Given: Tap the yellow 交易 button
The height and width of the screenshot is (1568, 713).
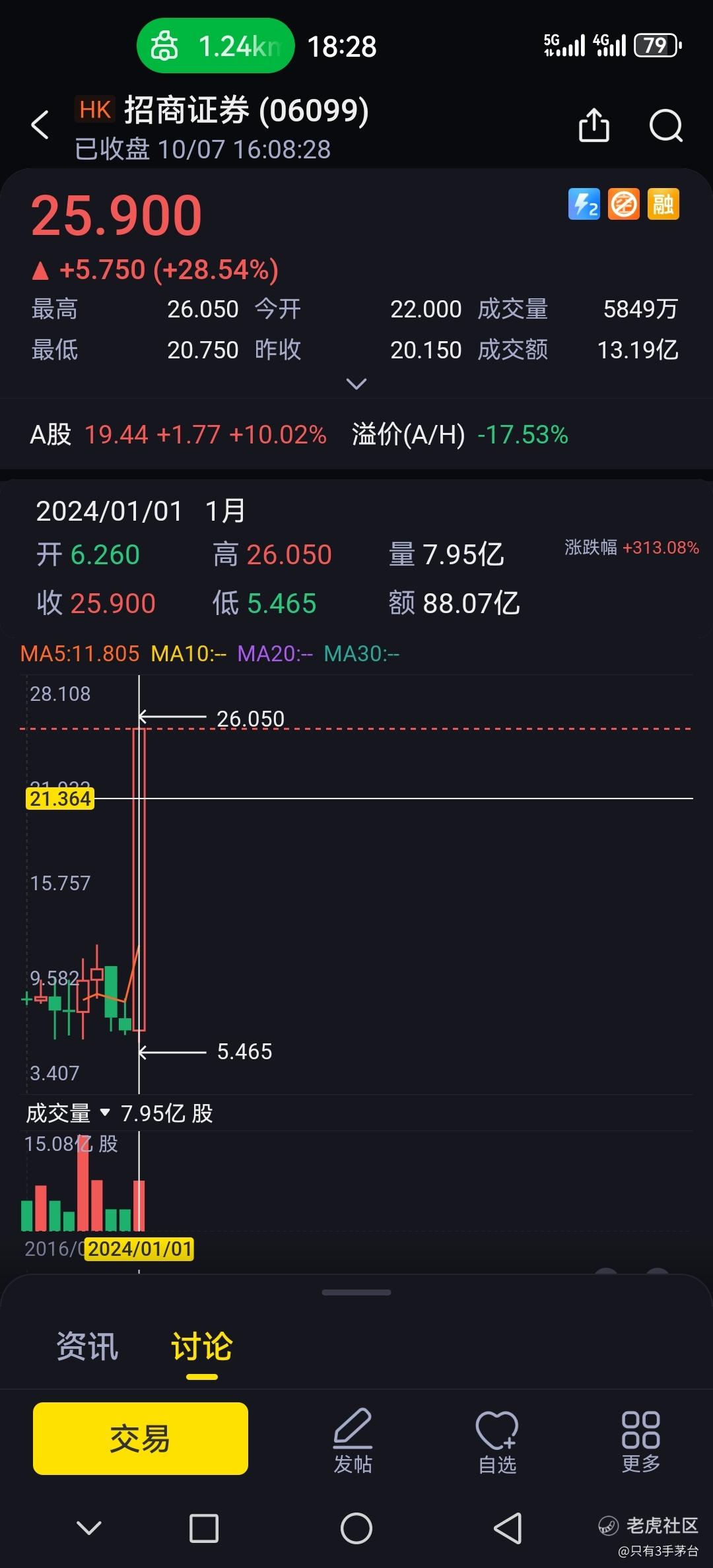Looking at the screenshot, I should point(141,1439).
